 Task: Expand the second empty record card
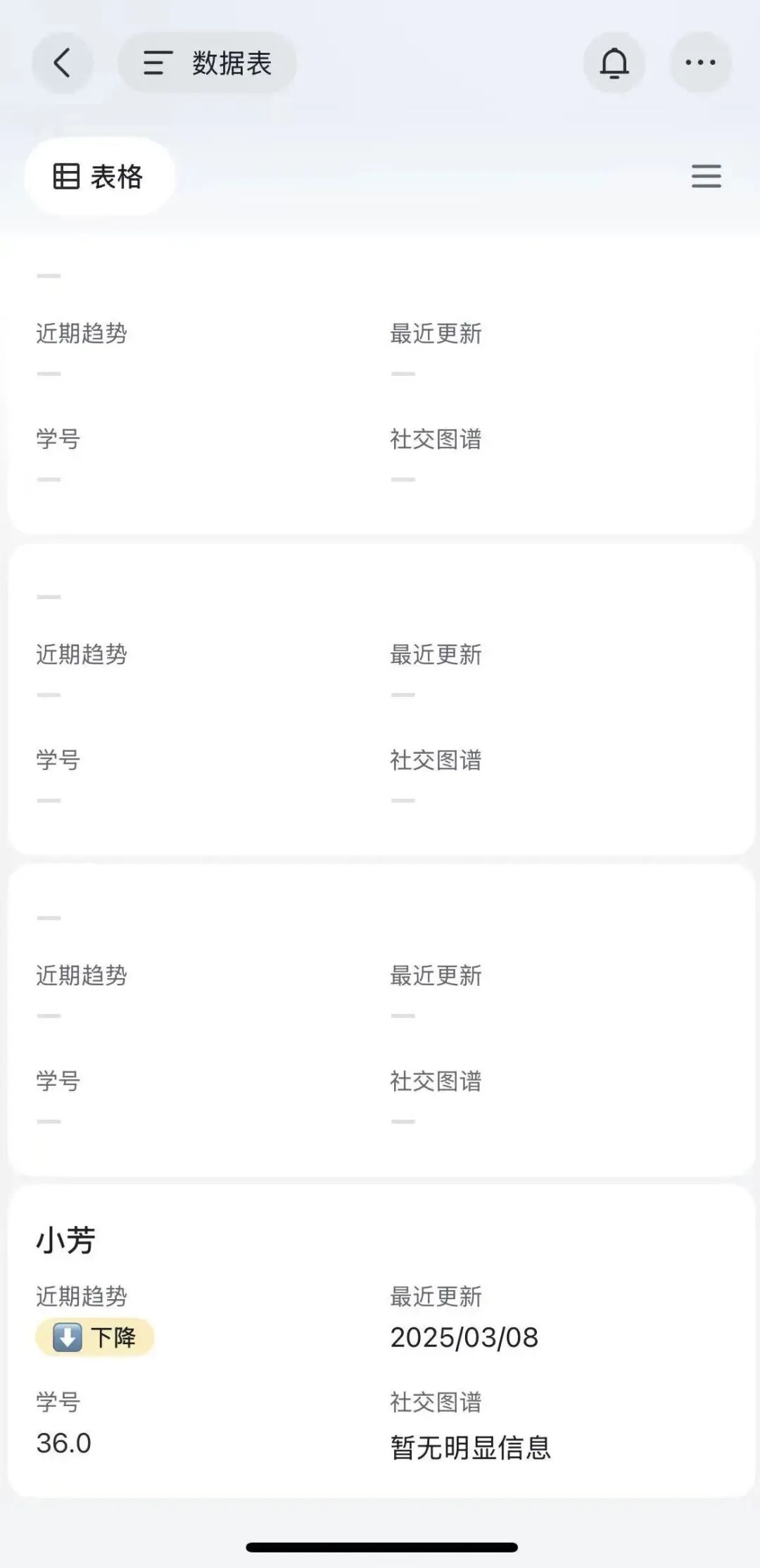[380, 704]
